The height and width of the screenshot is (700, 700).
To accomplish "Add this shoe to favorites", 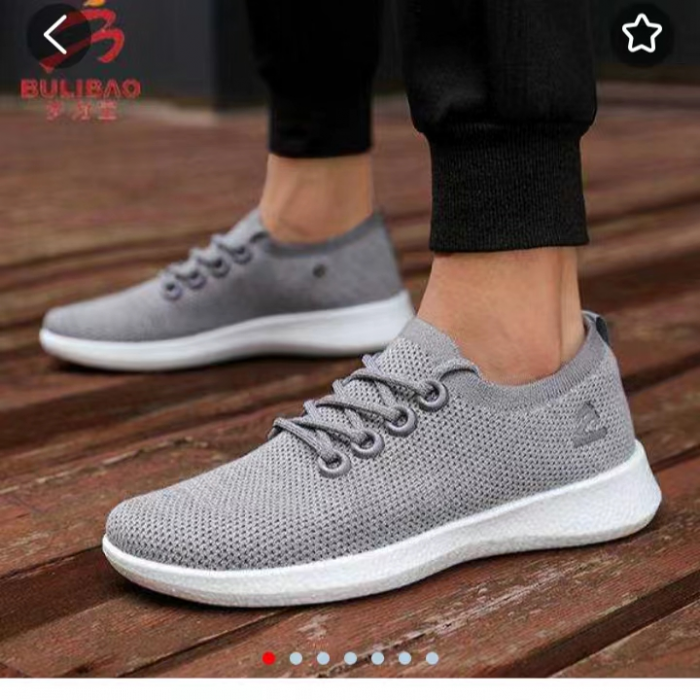I will pos(642,35).
